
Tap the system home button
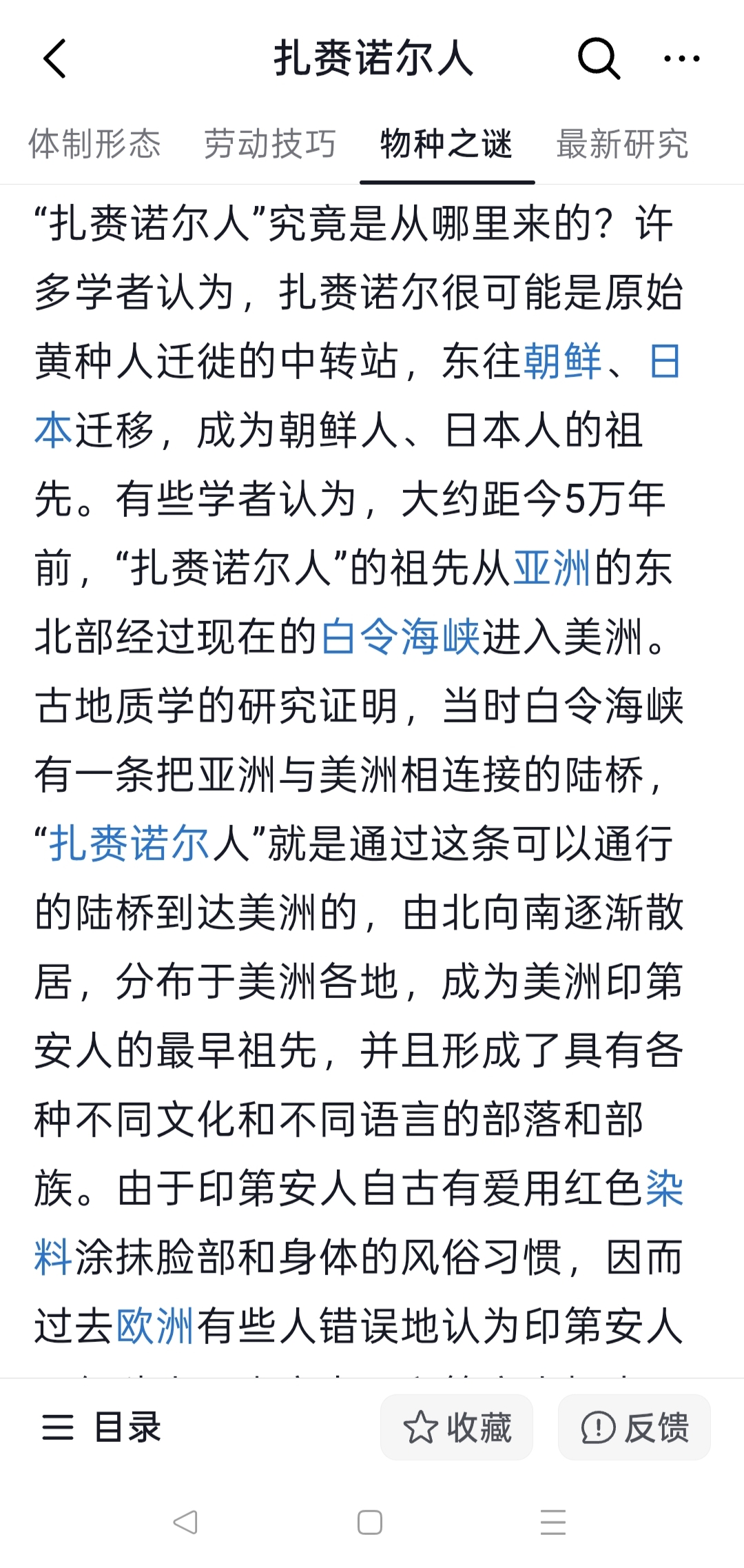coord(370,1522)
